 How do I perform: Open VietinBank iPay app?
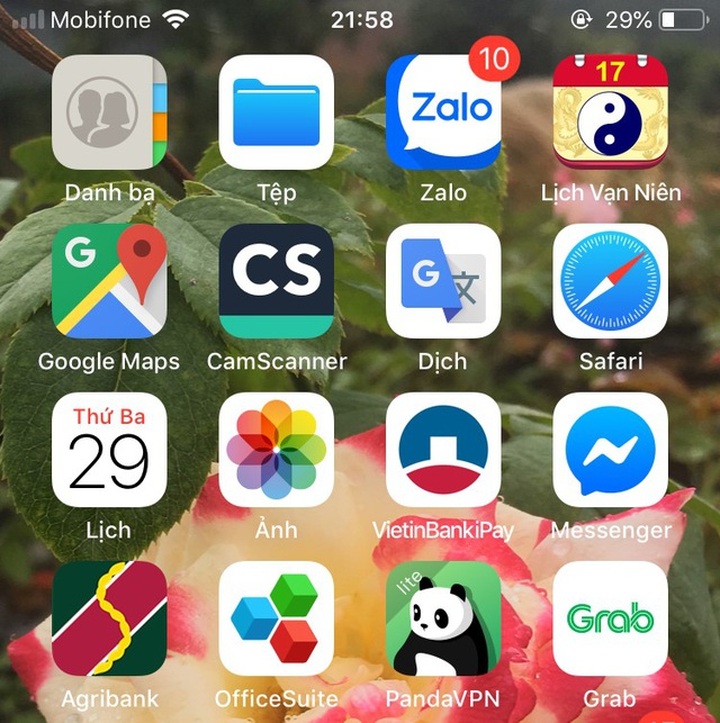click(x=443, y=450)
